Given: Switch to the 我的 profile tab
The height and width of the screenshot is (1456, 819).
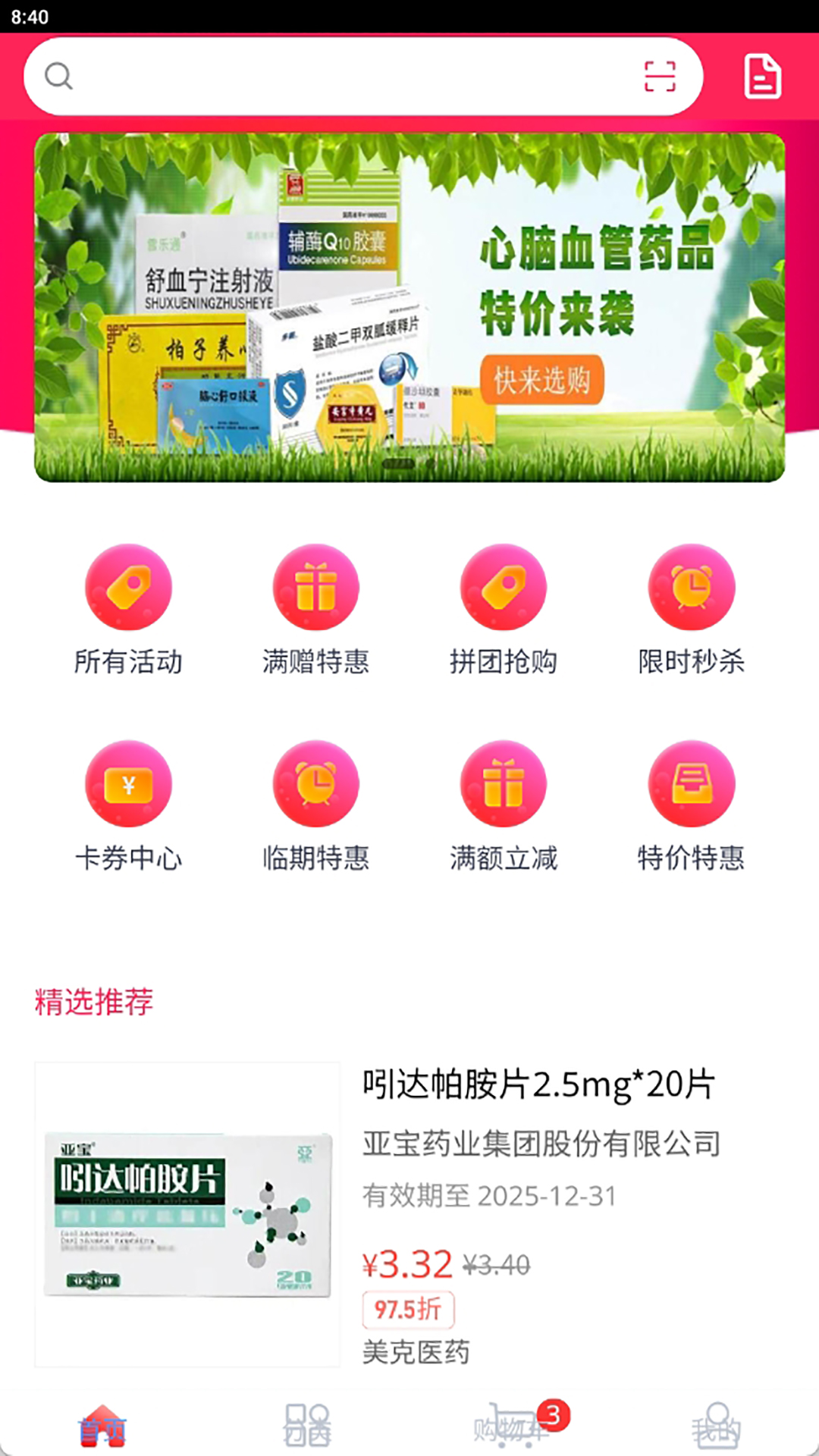Looking at the screenshot, I should [717, 1426].
